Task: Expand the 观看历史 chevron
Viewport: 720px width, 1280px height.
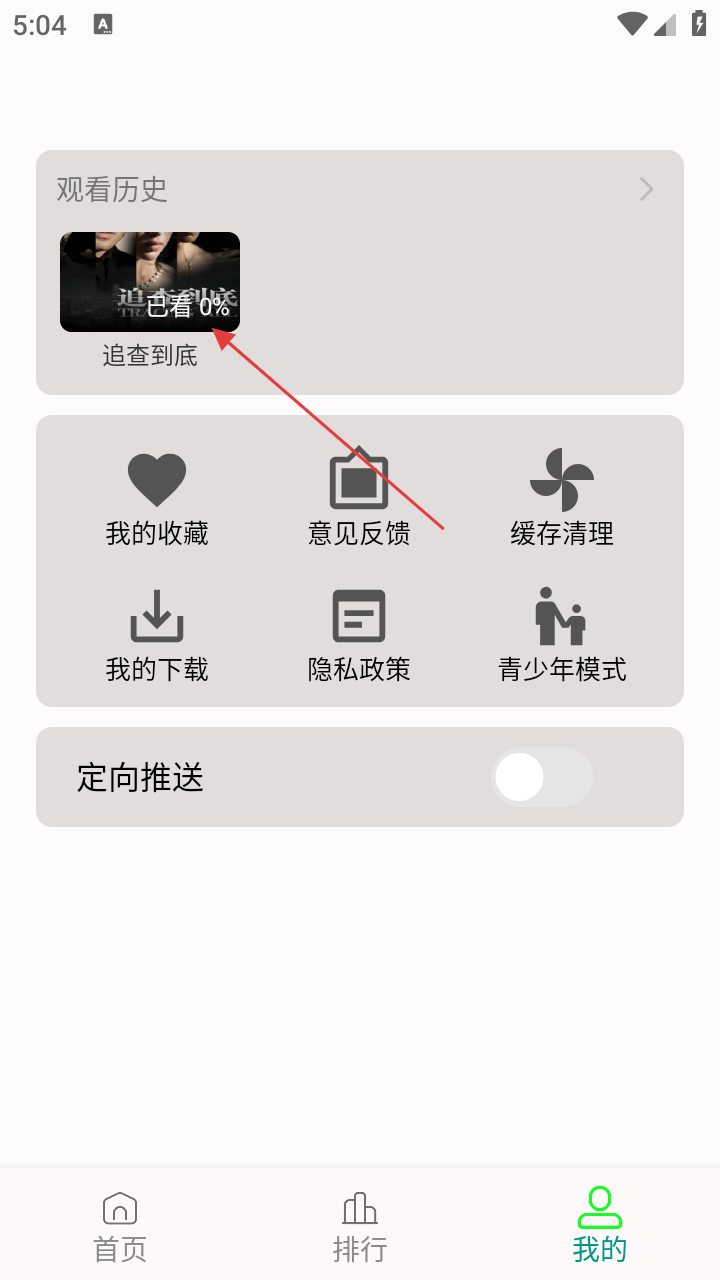Action: click(x=647, y=189)
